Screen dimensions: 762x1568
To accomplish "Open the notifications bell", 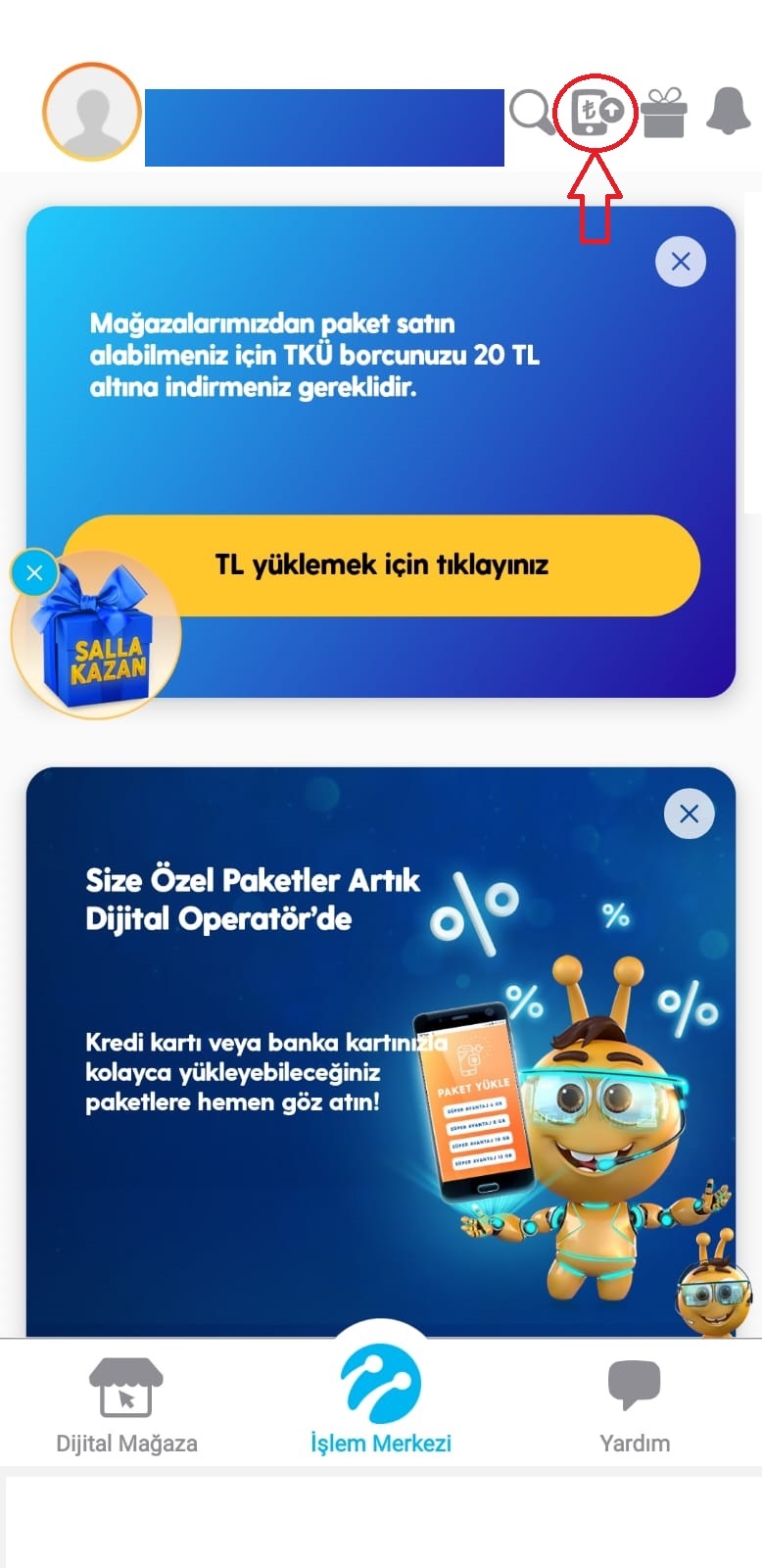I will pos(729,111).
